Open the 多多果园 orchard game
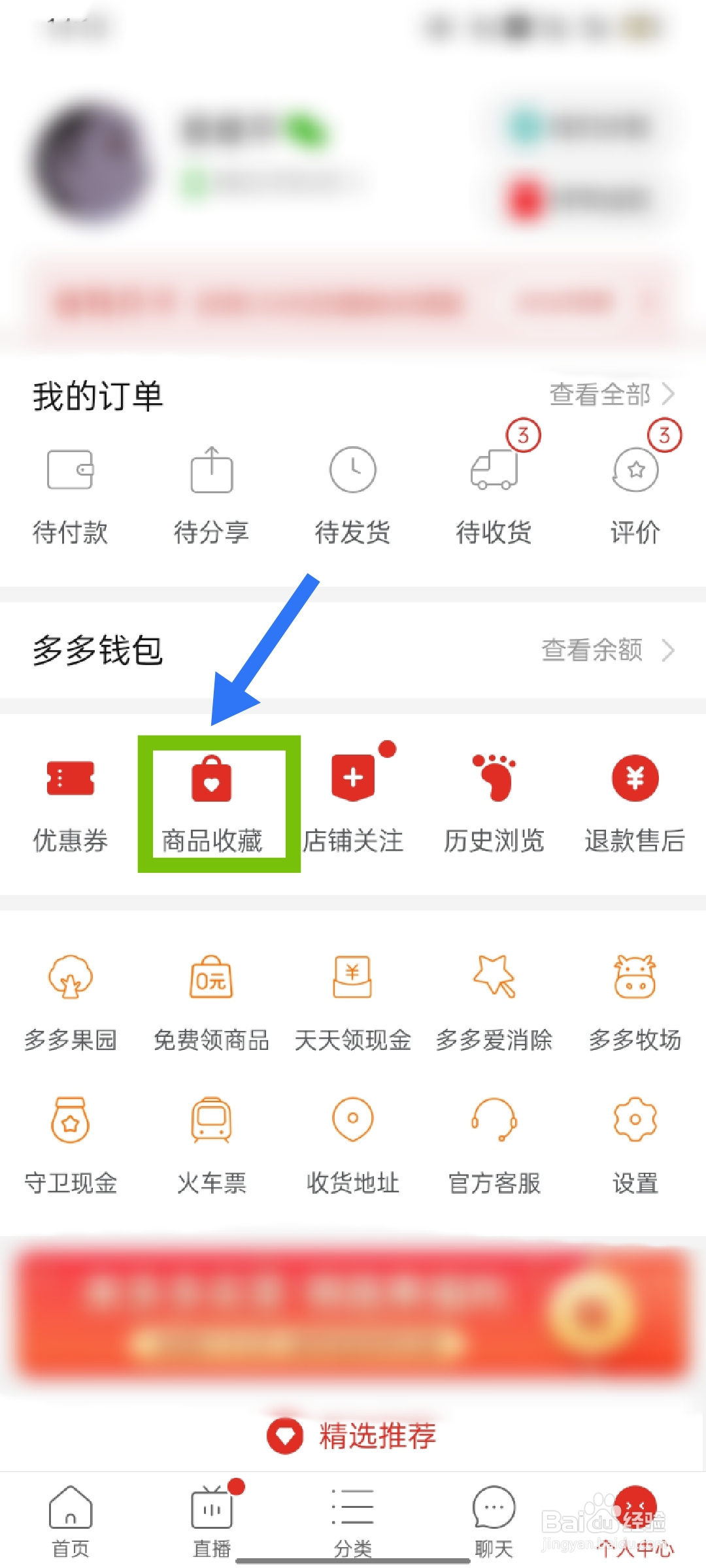The image size is (706, 1568). pyautogui.click(x=70, y=1000)
